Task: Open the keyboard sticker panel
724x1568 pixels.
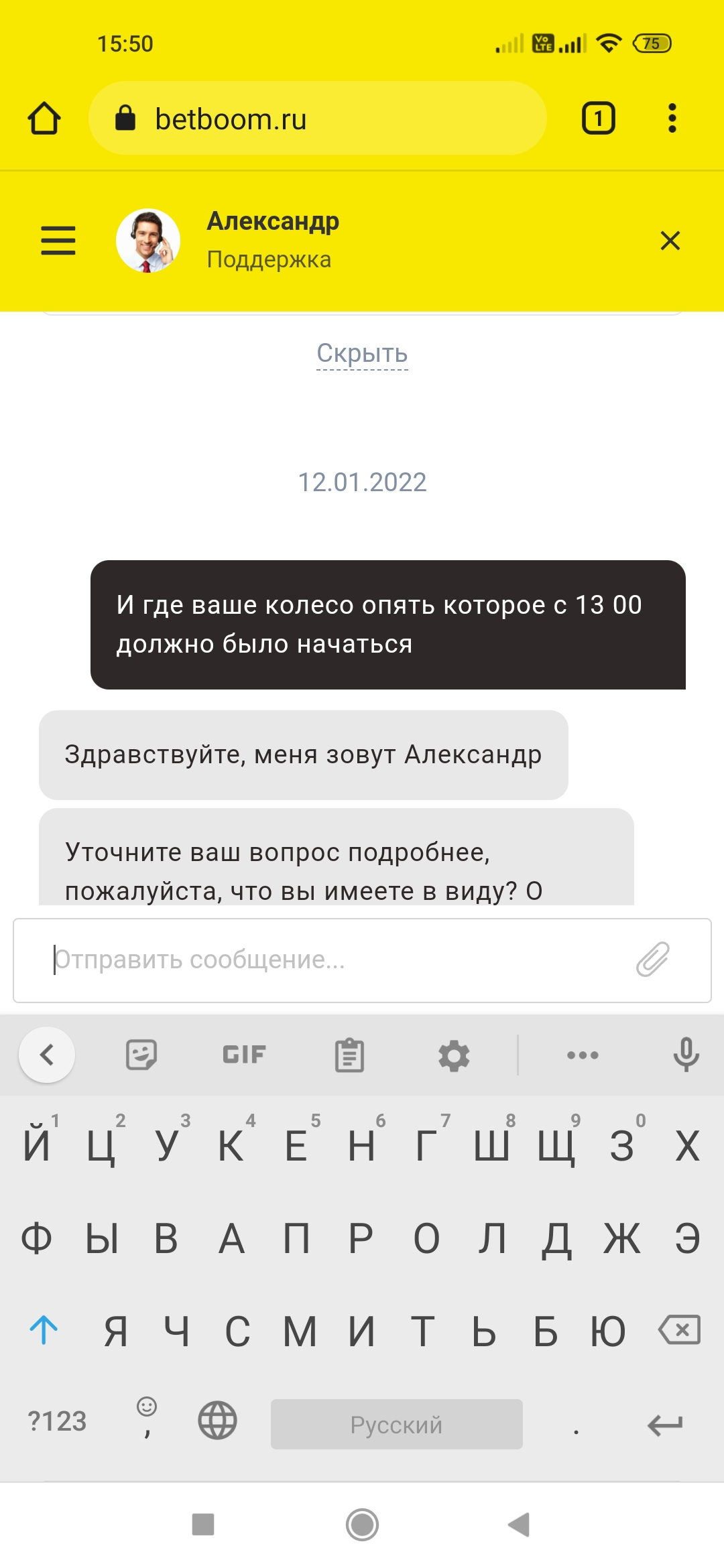Action: [x=141, y=1055]
